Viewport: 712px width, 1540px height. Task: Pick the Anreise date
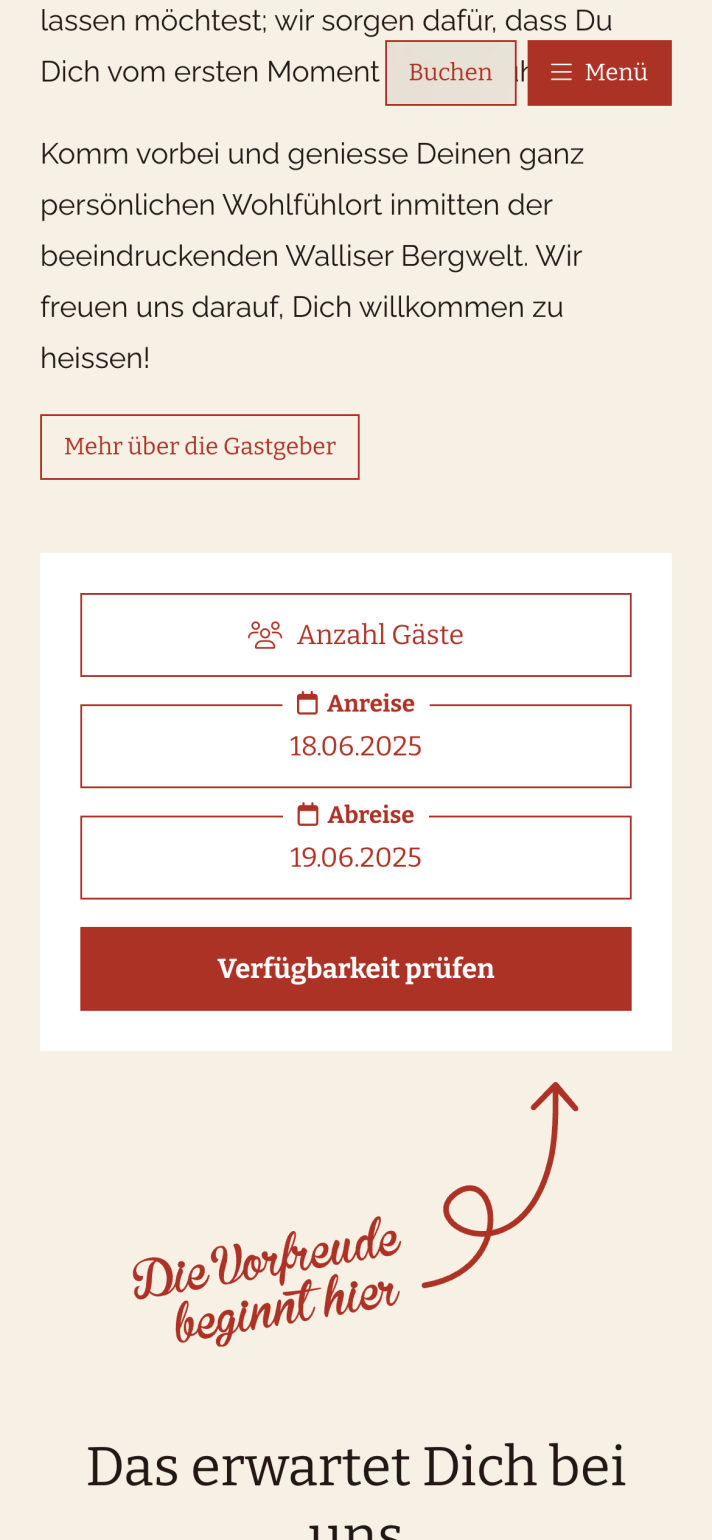pos(356,747)
